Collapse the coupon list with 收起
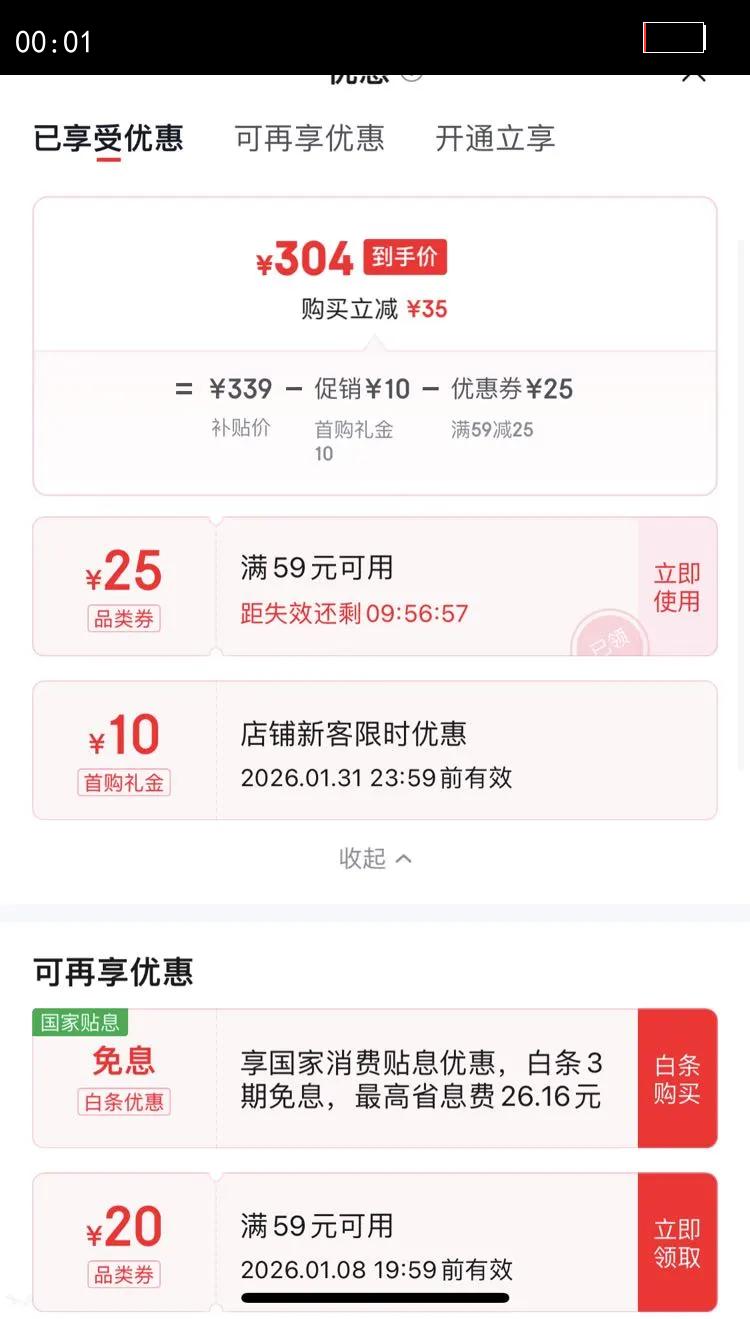Image resolution: width=750 pixels, height=1319 pixels. (x=375, y=858)
